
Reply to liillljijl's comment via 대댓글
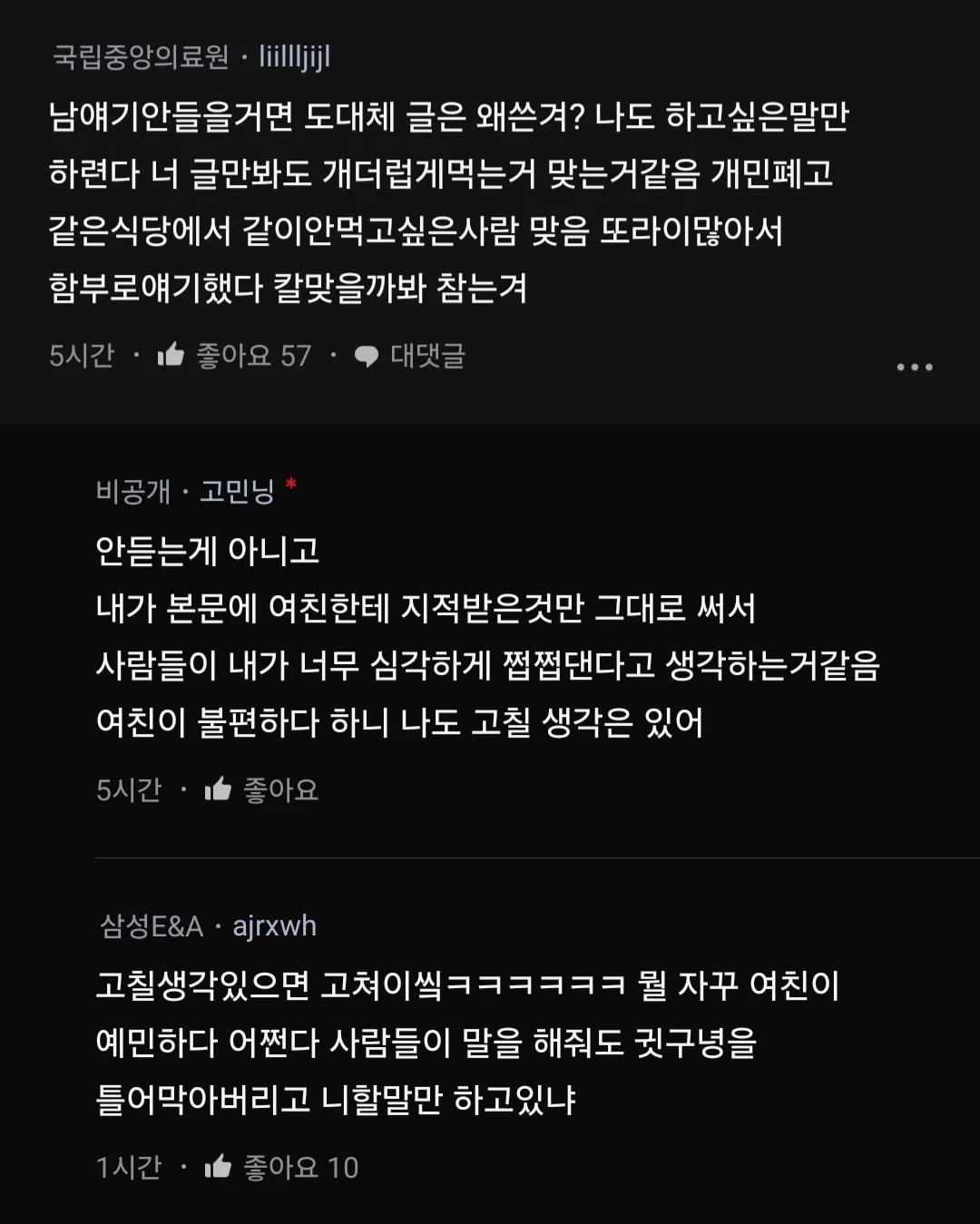[409, 356]
